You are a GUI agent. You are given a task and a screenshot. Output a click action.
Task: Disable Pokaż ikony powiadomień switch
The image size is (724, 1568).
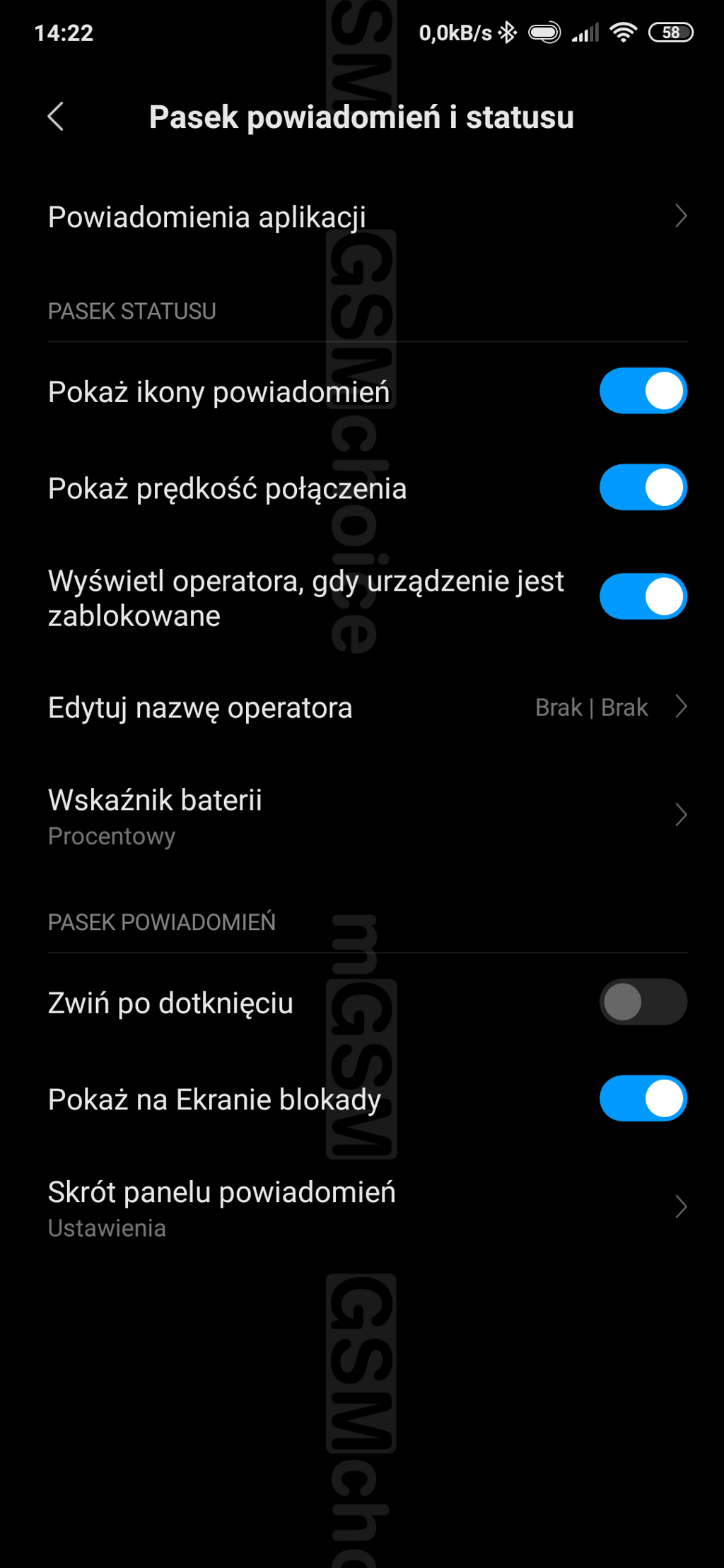click(x=642, y=391)
